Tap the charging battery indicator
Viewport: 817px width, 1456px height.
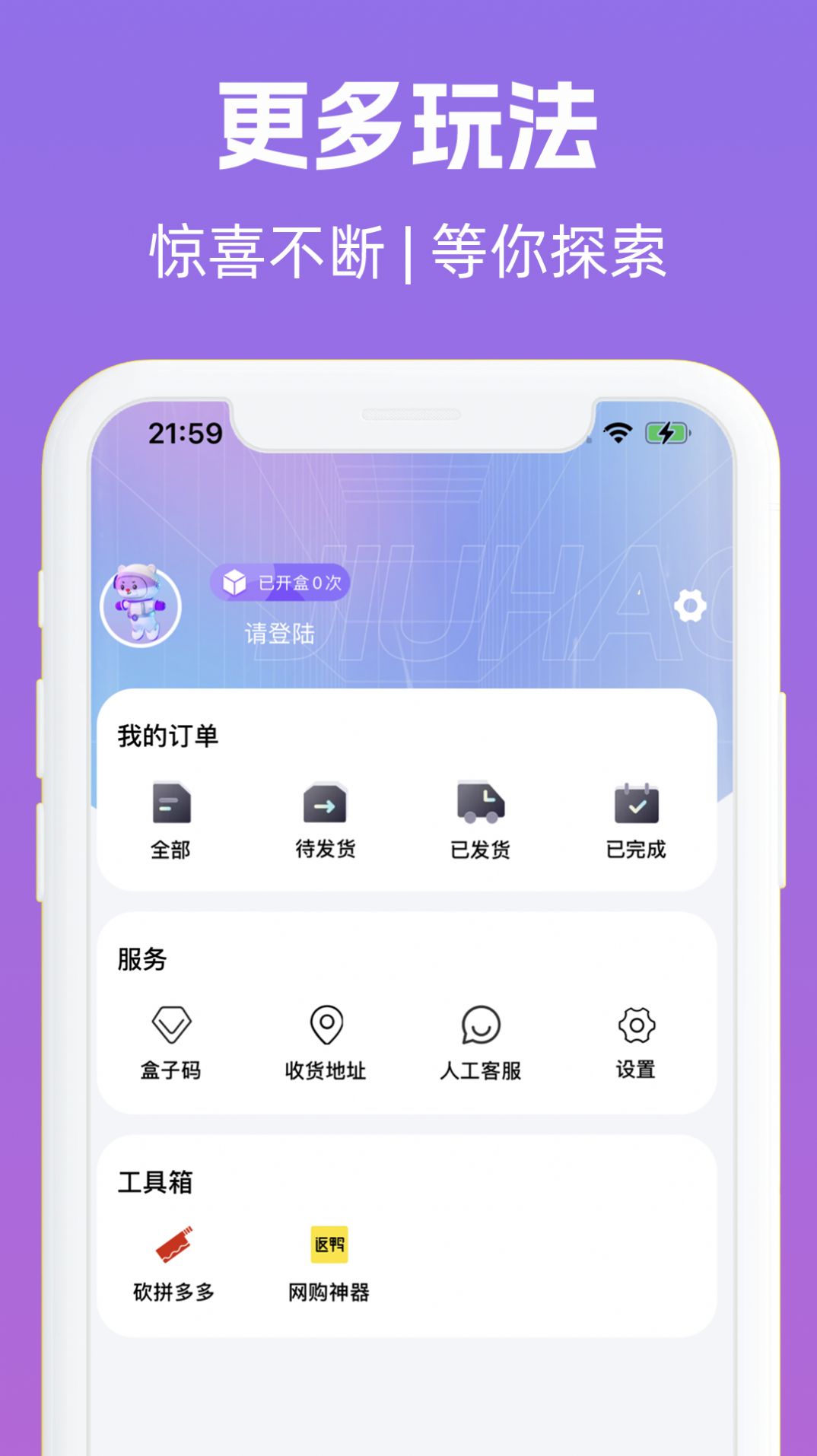coord(664,431)
